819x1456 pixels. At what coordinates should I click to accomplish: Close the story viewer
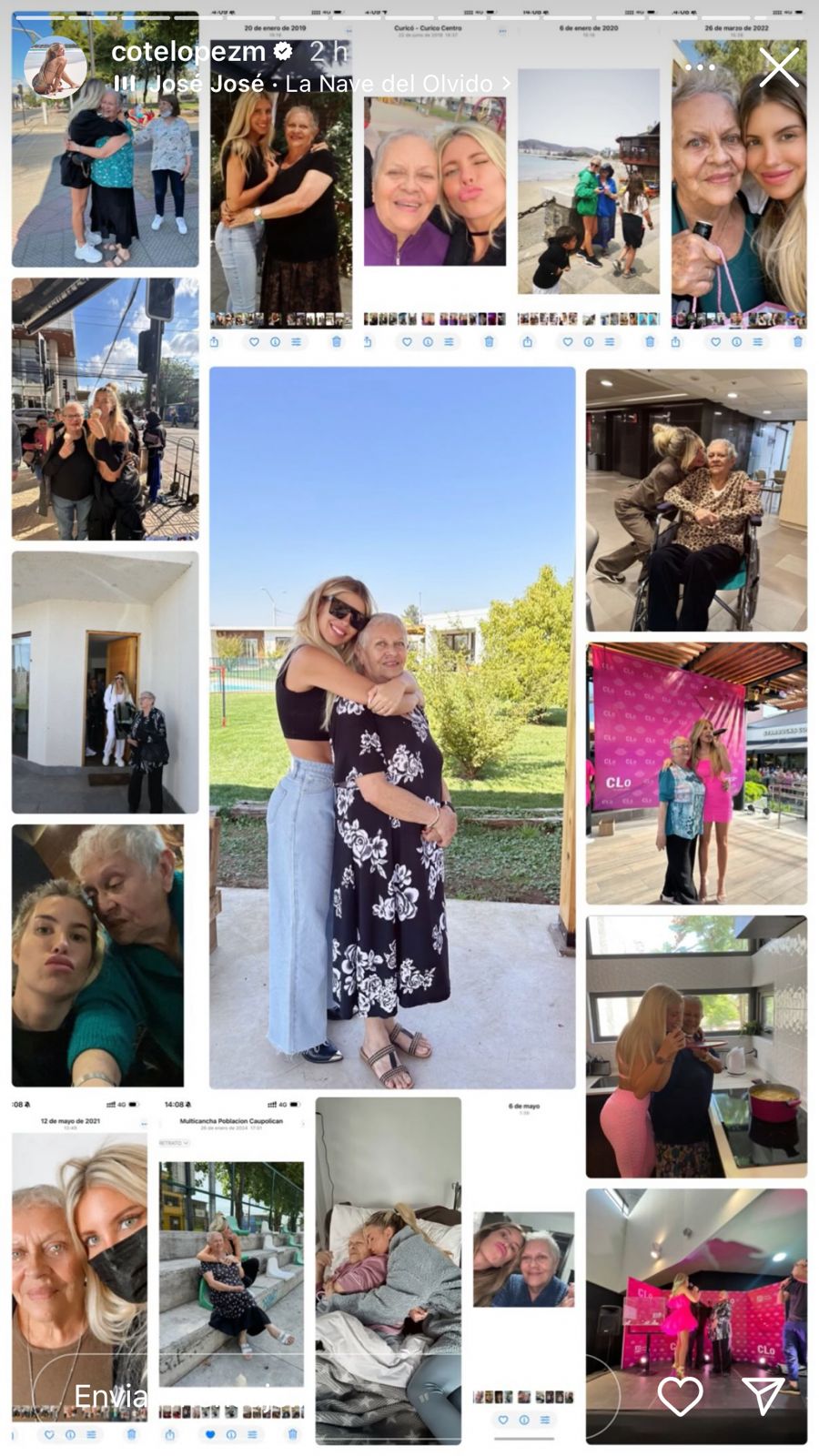pos(778,67)
